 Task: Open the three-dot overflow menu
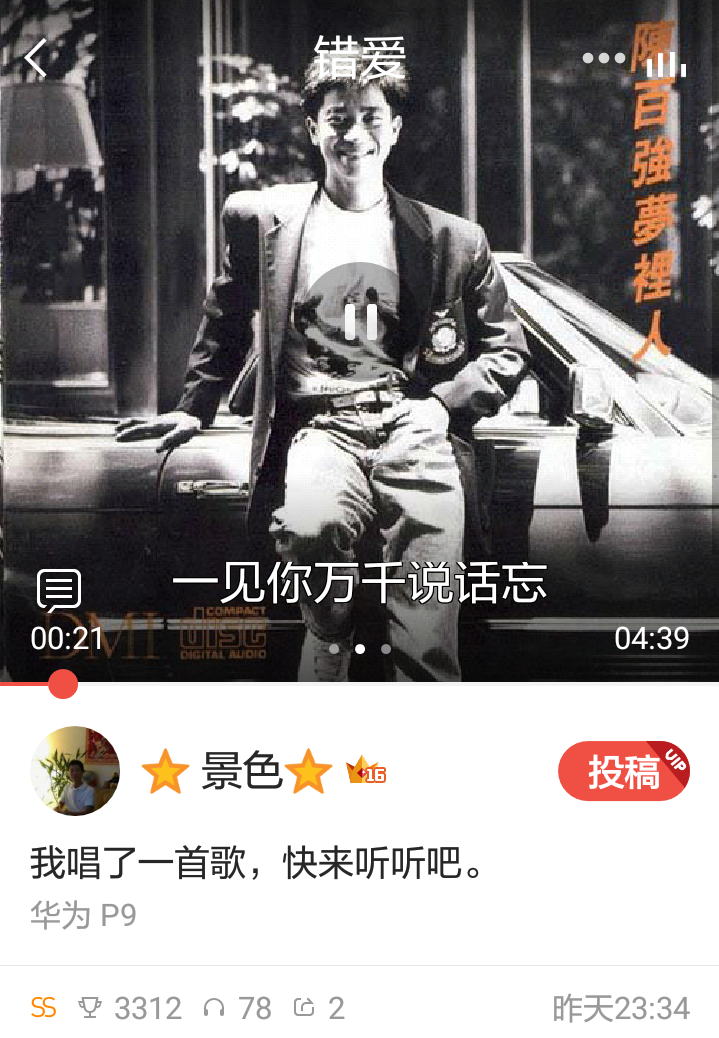(602, 58)
